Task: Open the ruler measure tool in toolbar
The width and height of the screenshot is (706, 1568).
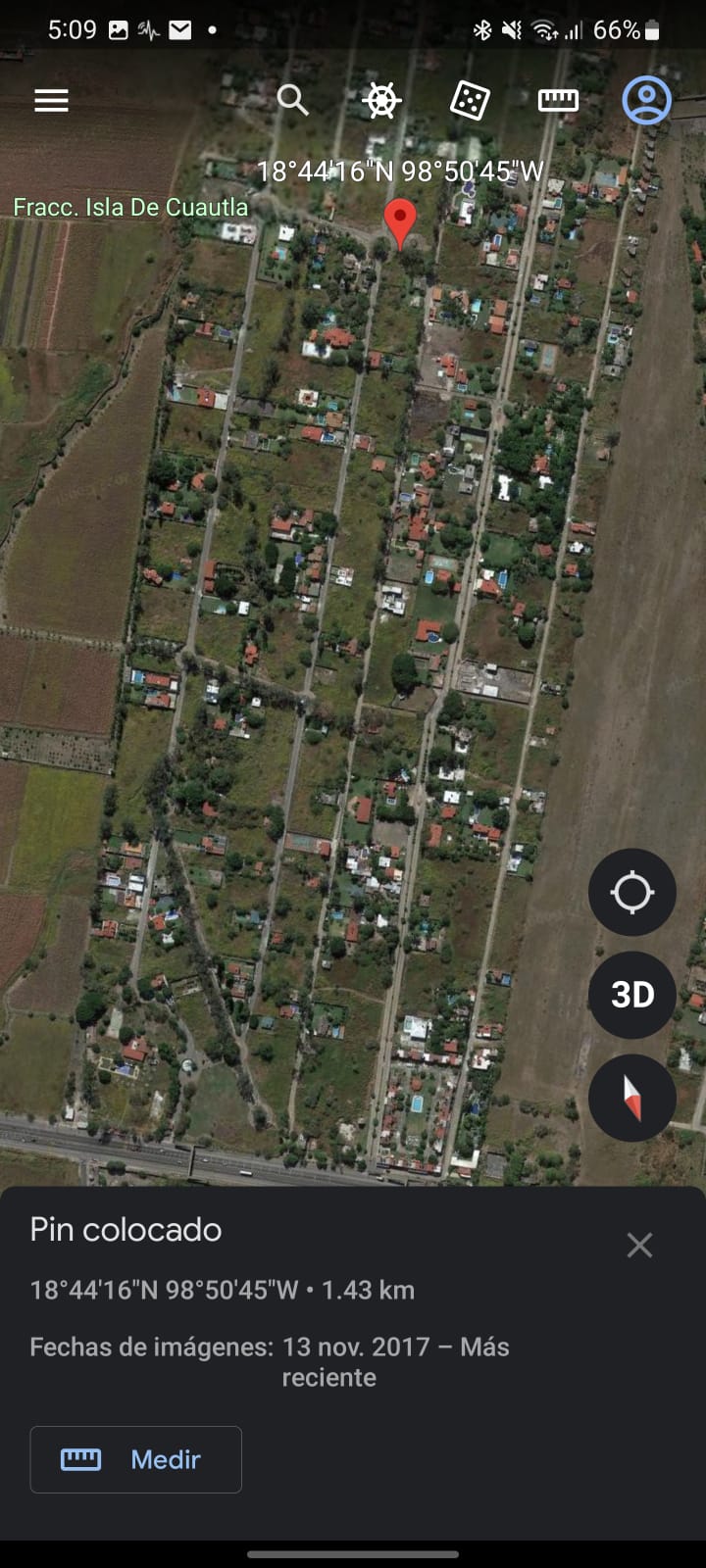Action: (558, 100)
